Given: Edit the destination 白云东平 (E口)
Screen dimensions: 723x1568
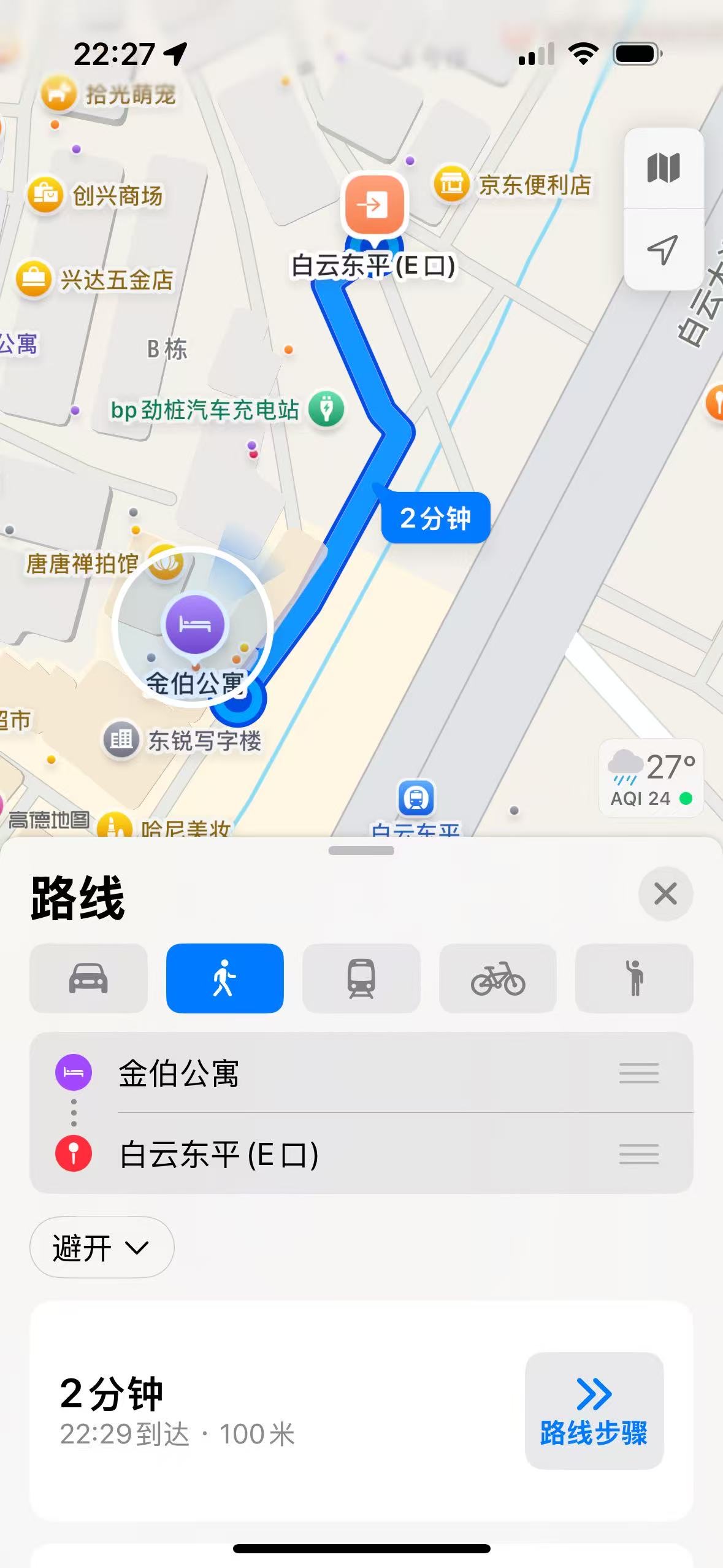Looking at the screenshot, I should coord(218,1154).
